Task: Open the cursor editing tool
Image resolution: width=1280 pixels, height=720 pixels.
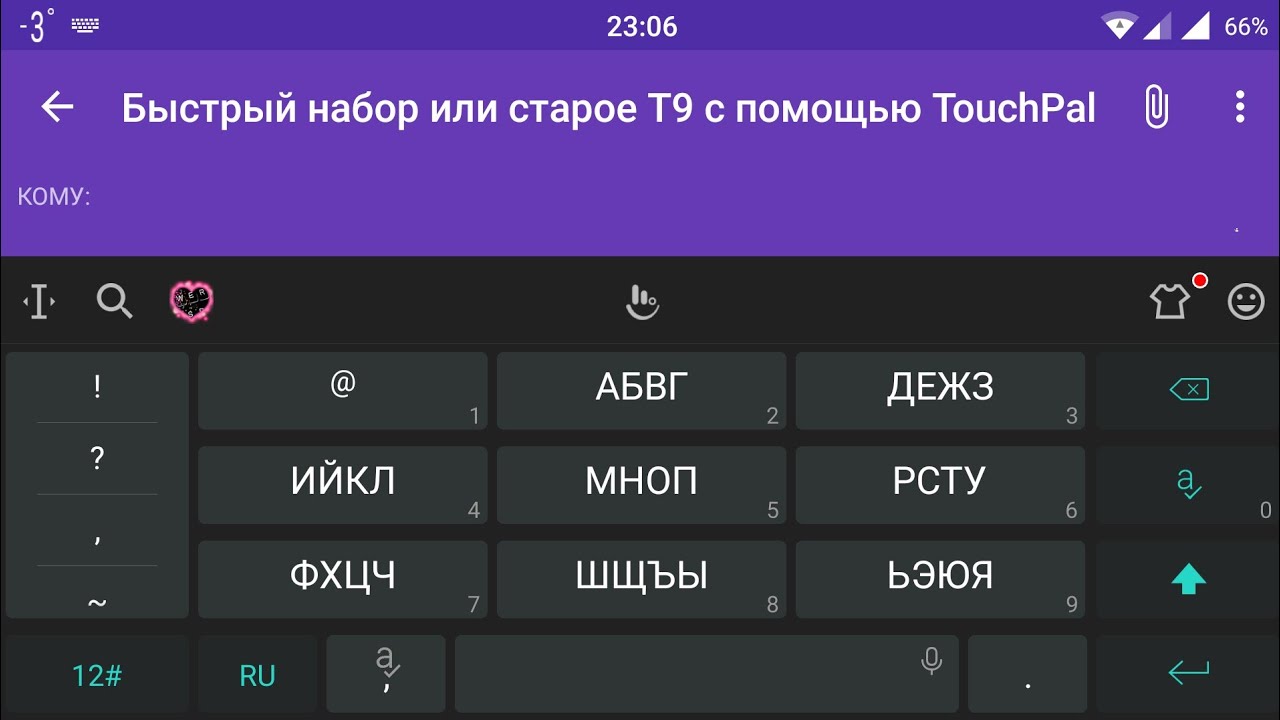Action: pyautogui.click(x=39, y=301)
